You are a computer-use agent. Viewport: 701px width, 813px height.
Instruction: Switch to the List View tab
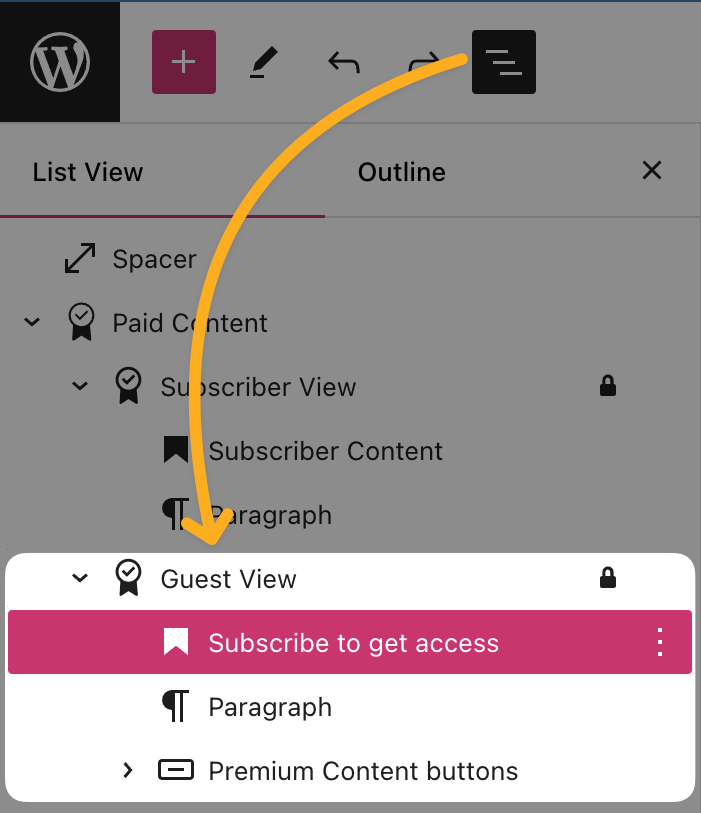coord(88,172)
